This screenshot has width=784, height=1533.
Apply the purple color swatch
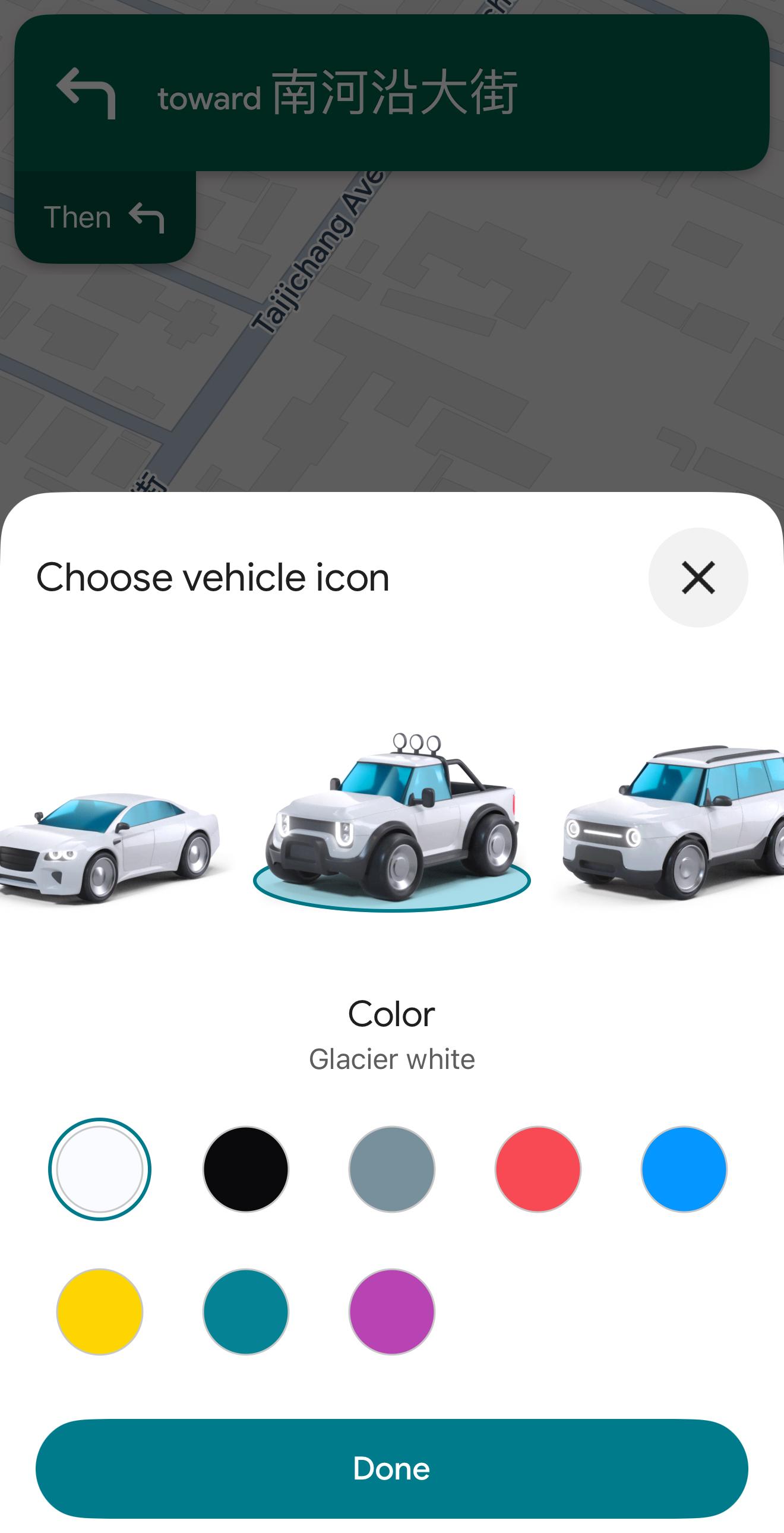(x=392, y=1311)
